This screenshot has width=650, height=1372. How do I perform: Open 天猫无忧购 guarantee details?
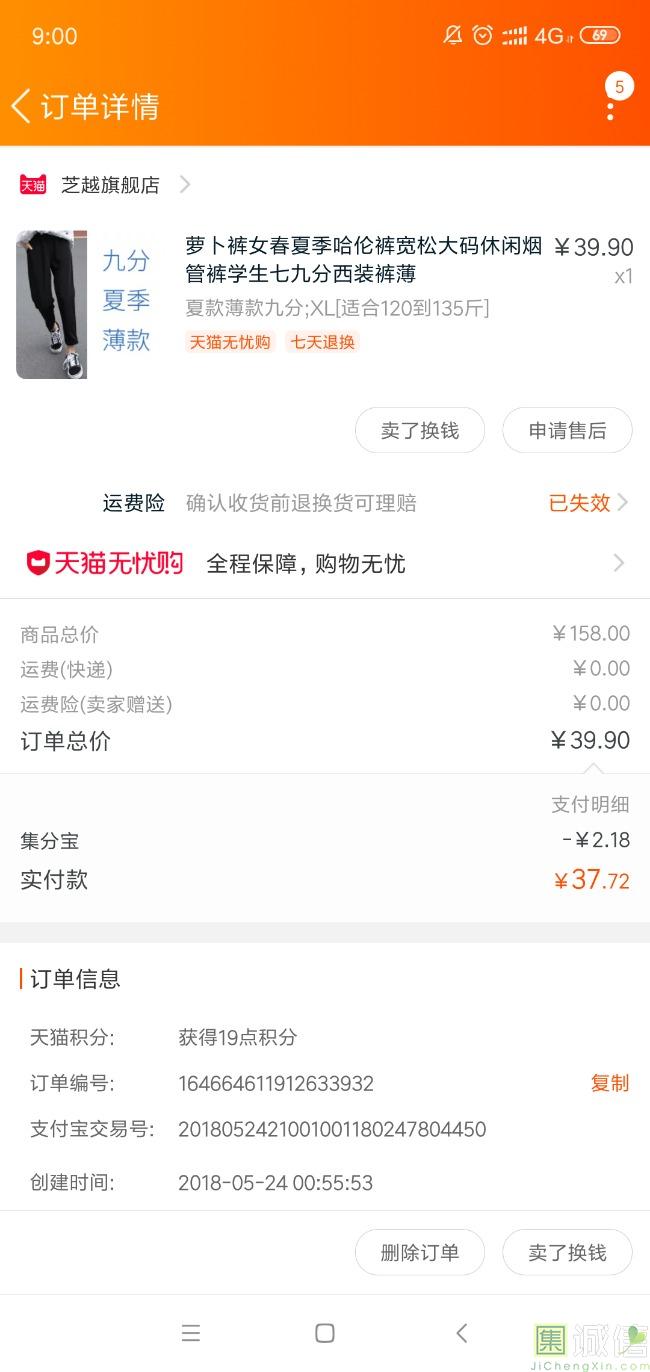pos(325,563)
